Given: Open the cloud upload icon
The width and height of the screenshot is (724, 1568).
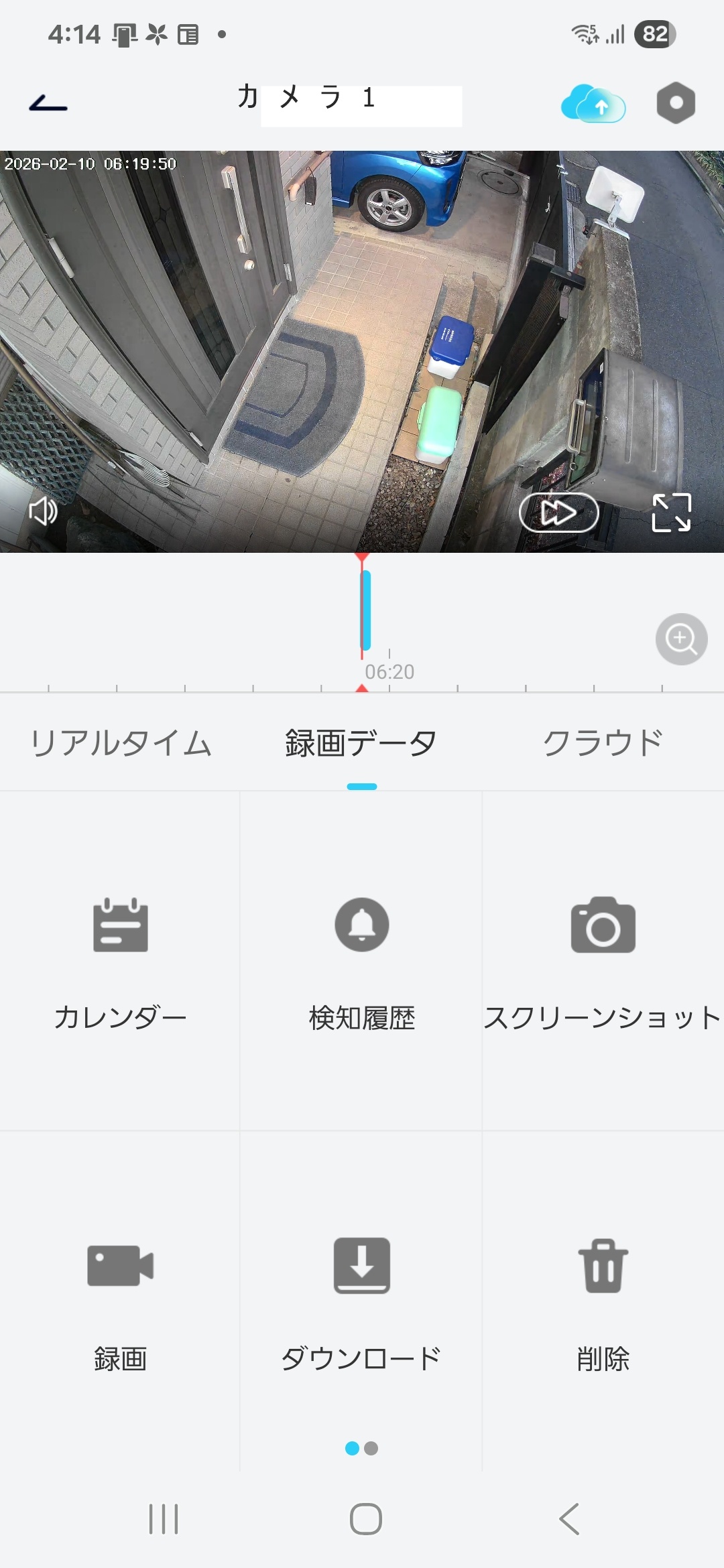Looking at the screenshot, I should 593,104.
